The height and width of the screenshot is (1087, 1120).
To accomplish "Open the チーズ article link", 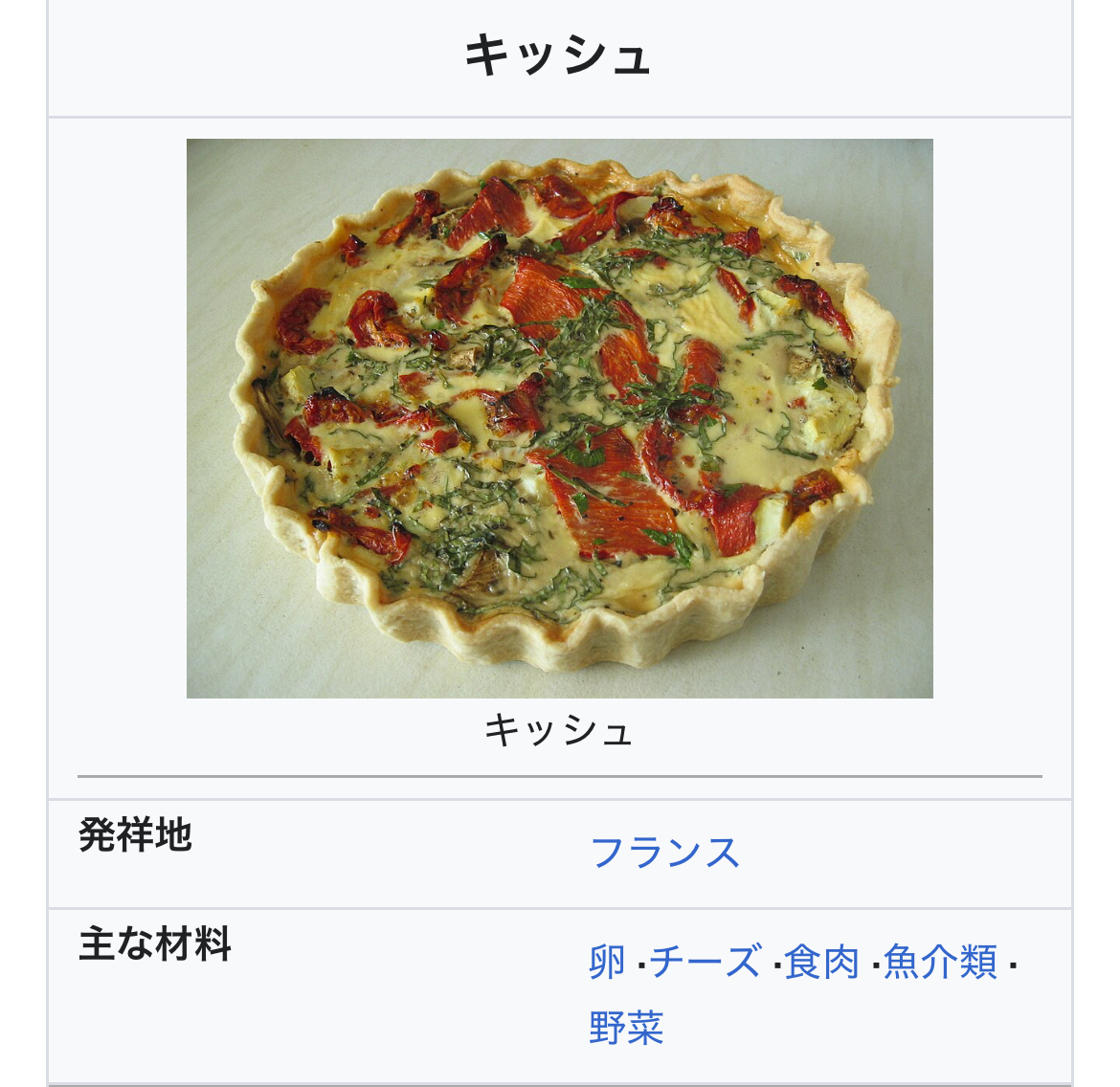I will 706,962.
